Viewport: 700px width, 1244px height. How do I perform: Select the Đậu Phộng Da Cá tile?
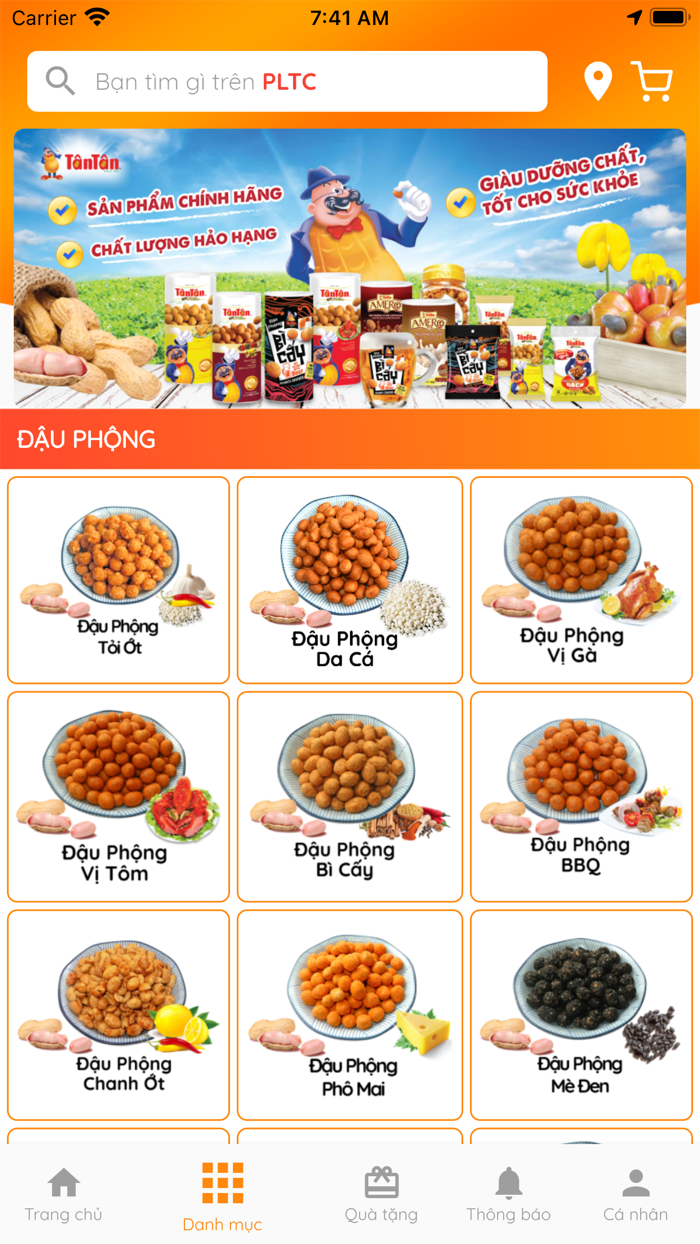click(x=350, y=580)
